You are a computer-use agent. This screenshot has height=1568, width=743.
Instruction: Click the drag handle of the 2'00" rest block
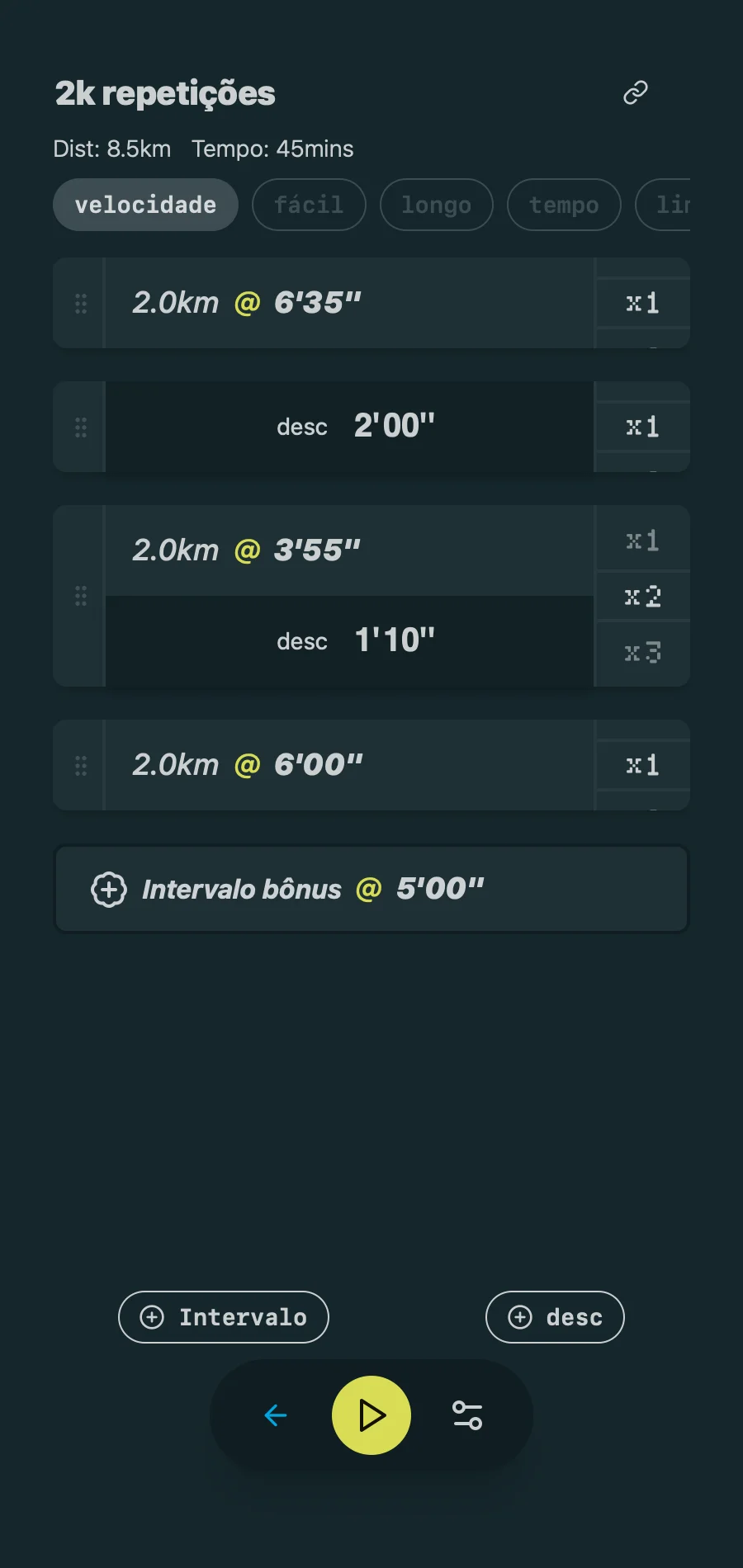(x=80, y=427)
